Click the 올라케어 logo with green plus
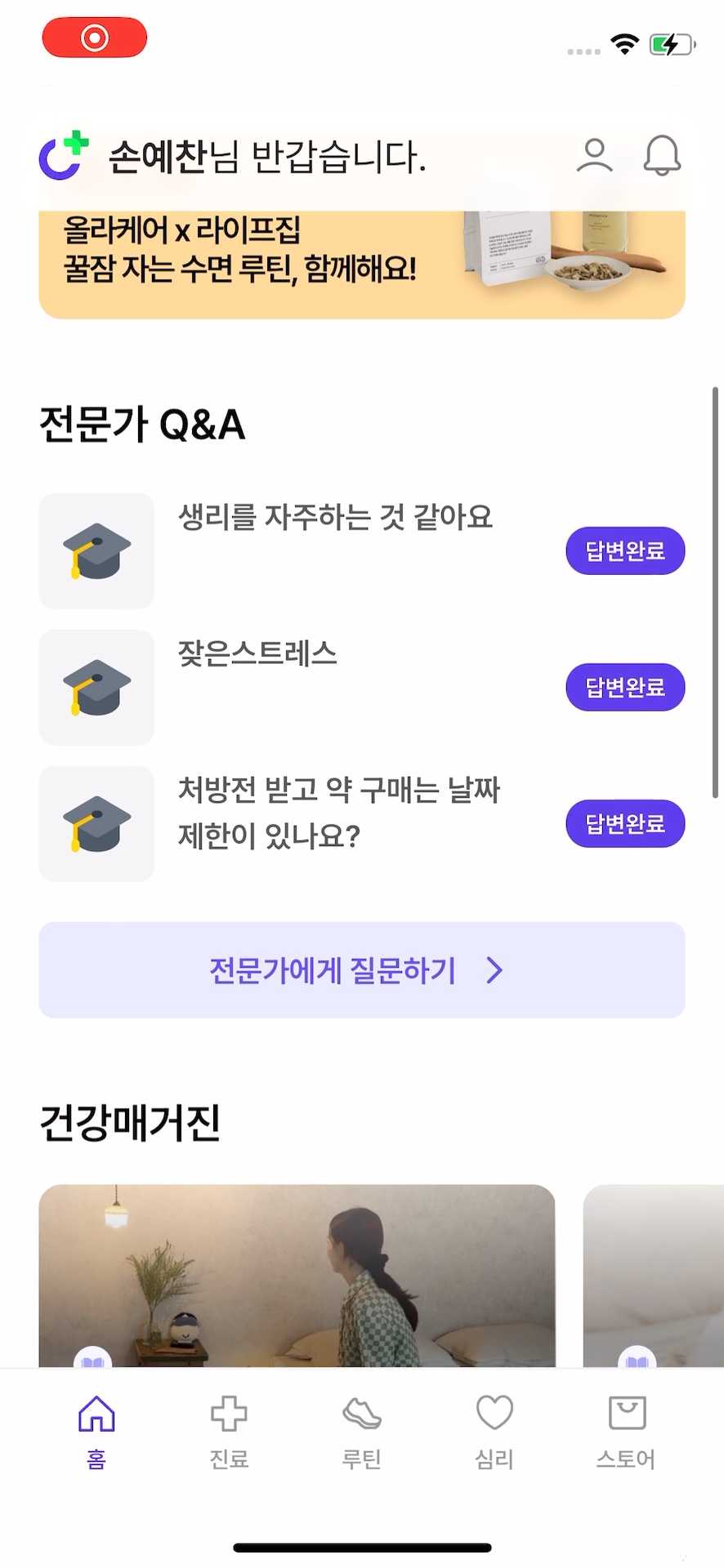 coord(61,157)
